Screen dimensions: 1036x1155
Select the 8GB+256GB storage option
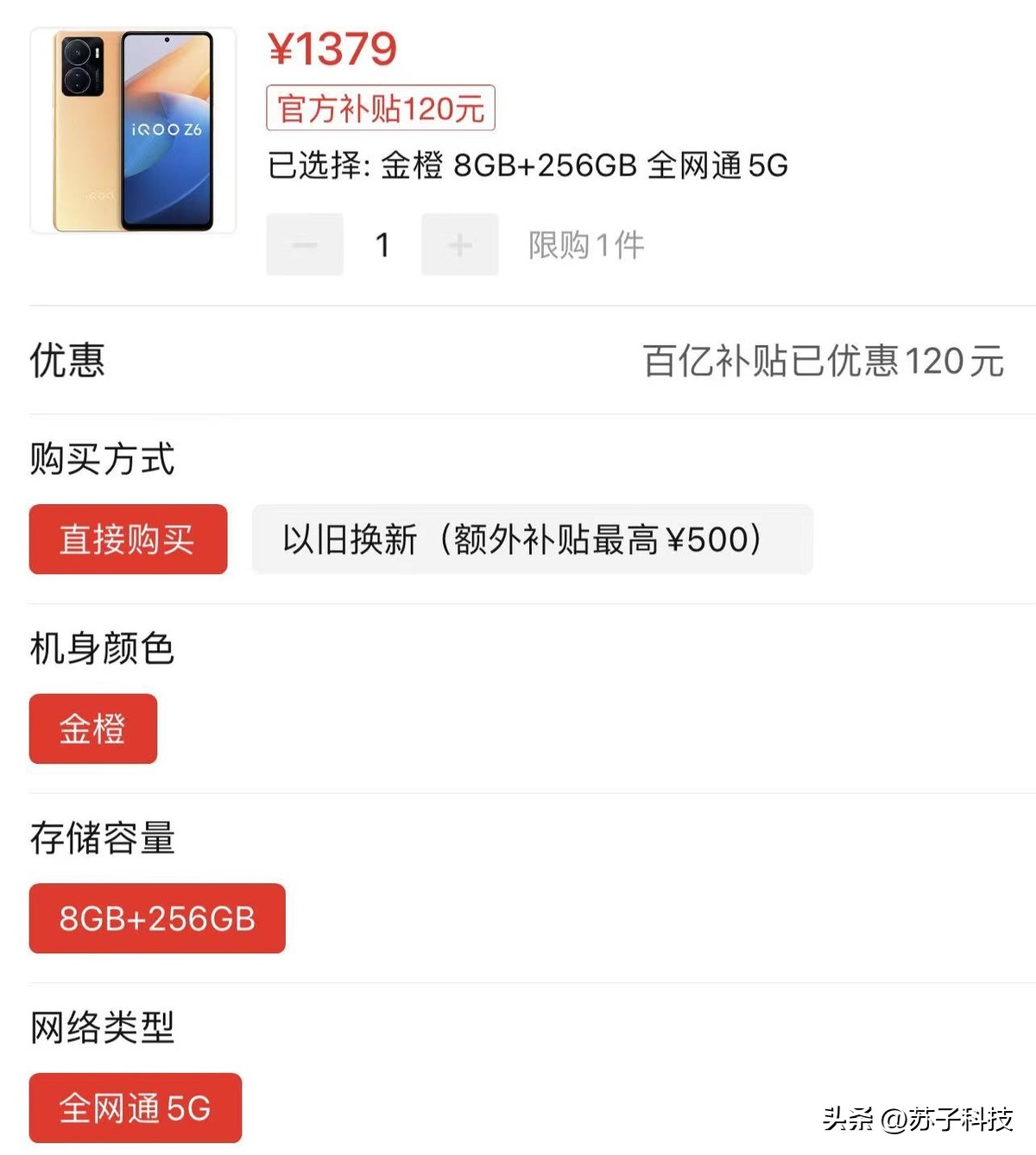click(156, 918)
